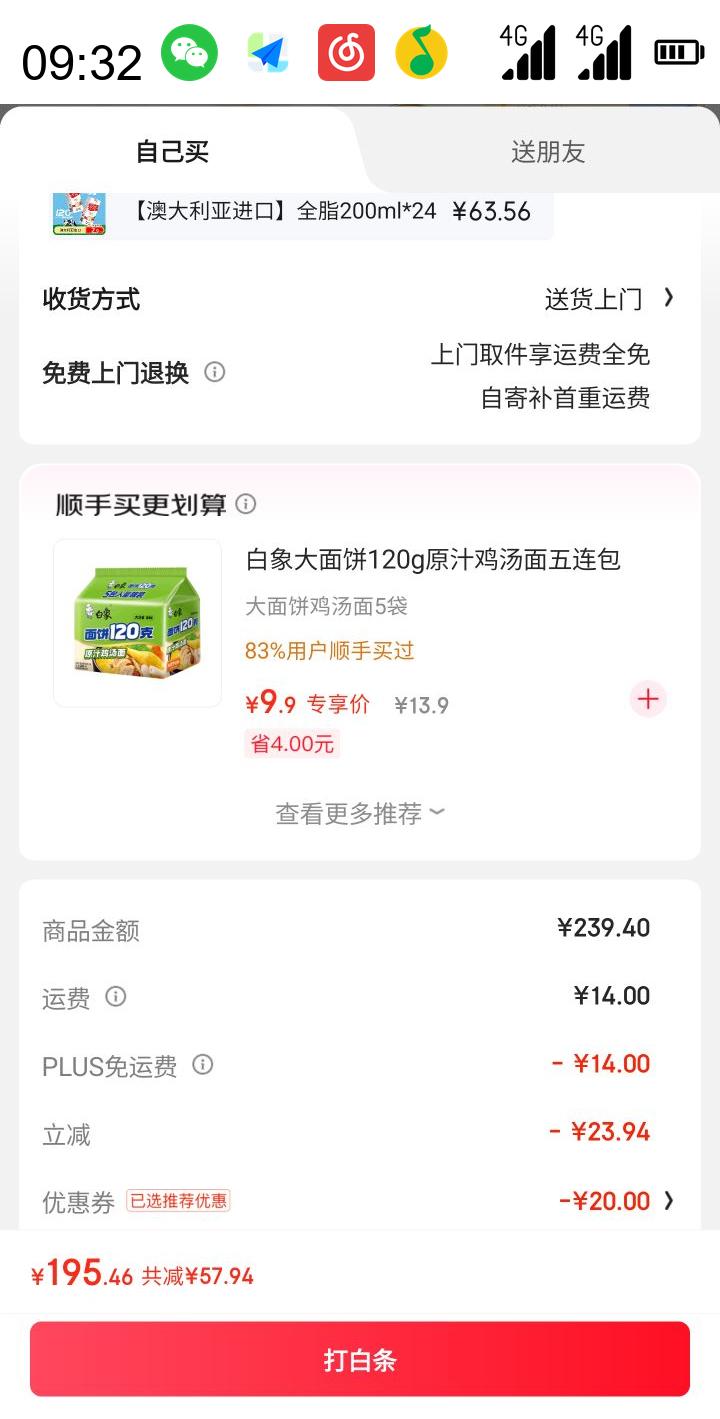720x1419 pixels.
Task: Tap the info icon beside 顺手买更划算
Action: point(246,504)
